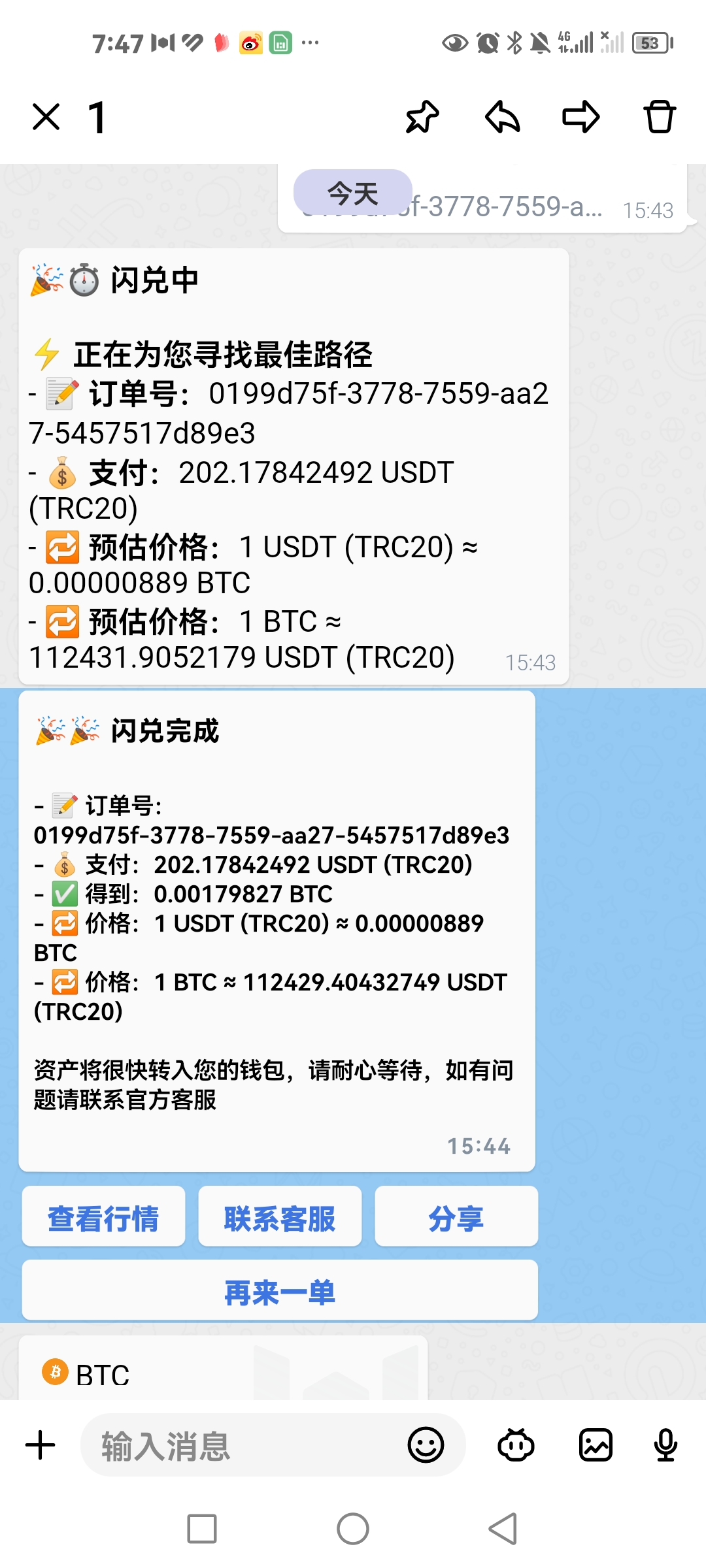Navigate back with the system button
The height and width of the screenshot is (1568, 706).
[x=503, y=1529]
